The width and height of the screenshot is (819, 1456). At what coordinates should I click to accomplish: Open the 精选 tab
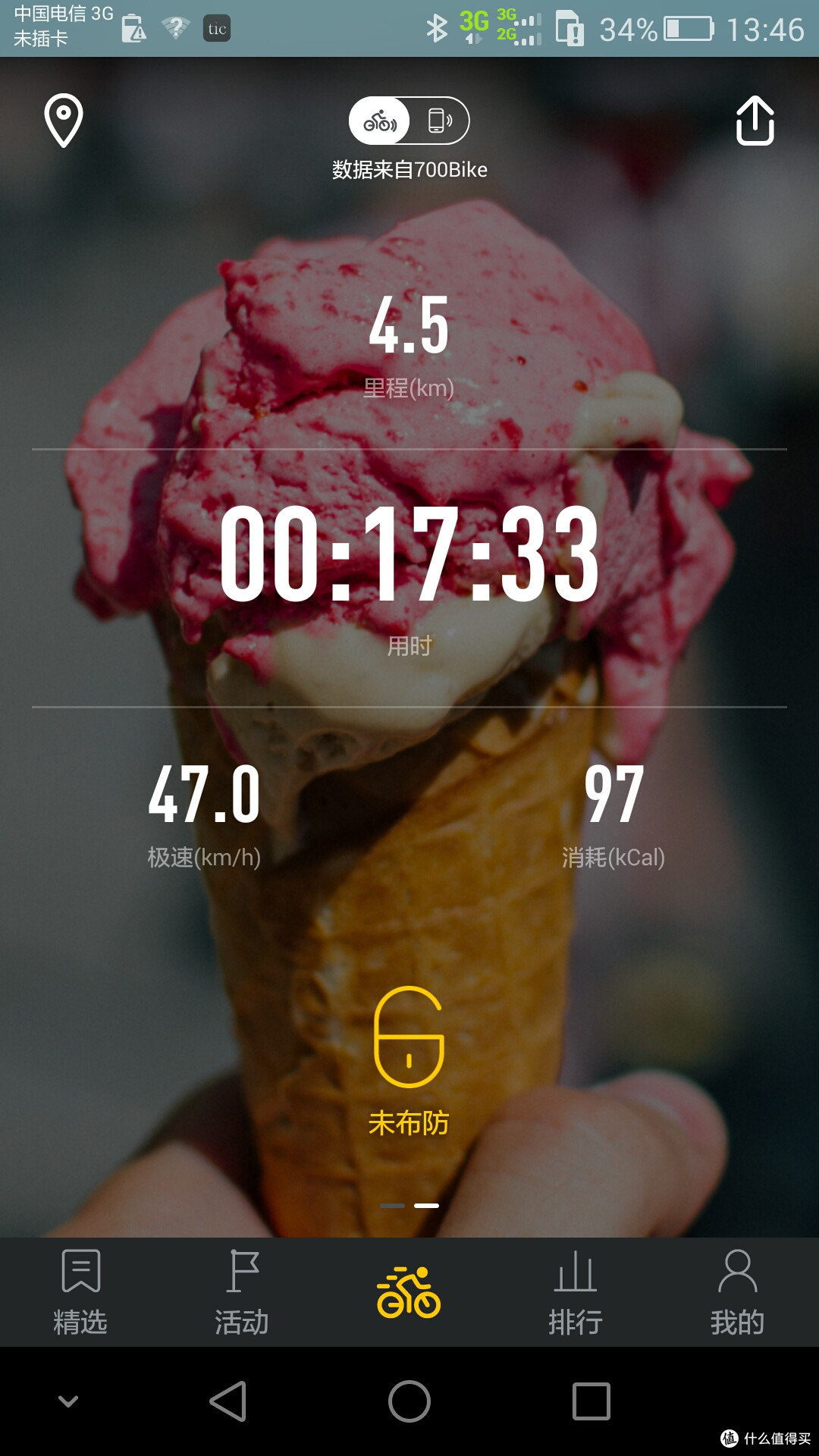tap(80, 1292)
